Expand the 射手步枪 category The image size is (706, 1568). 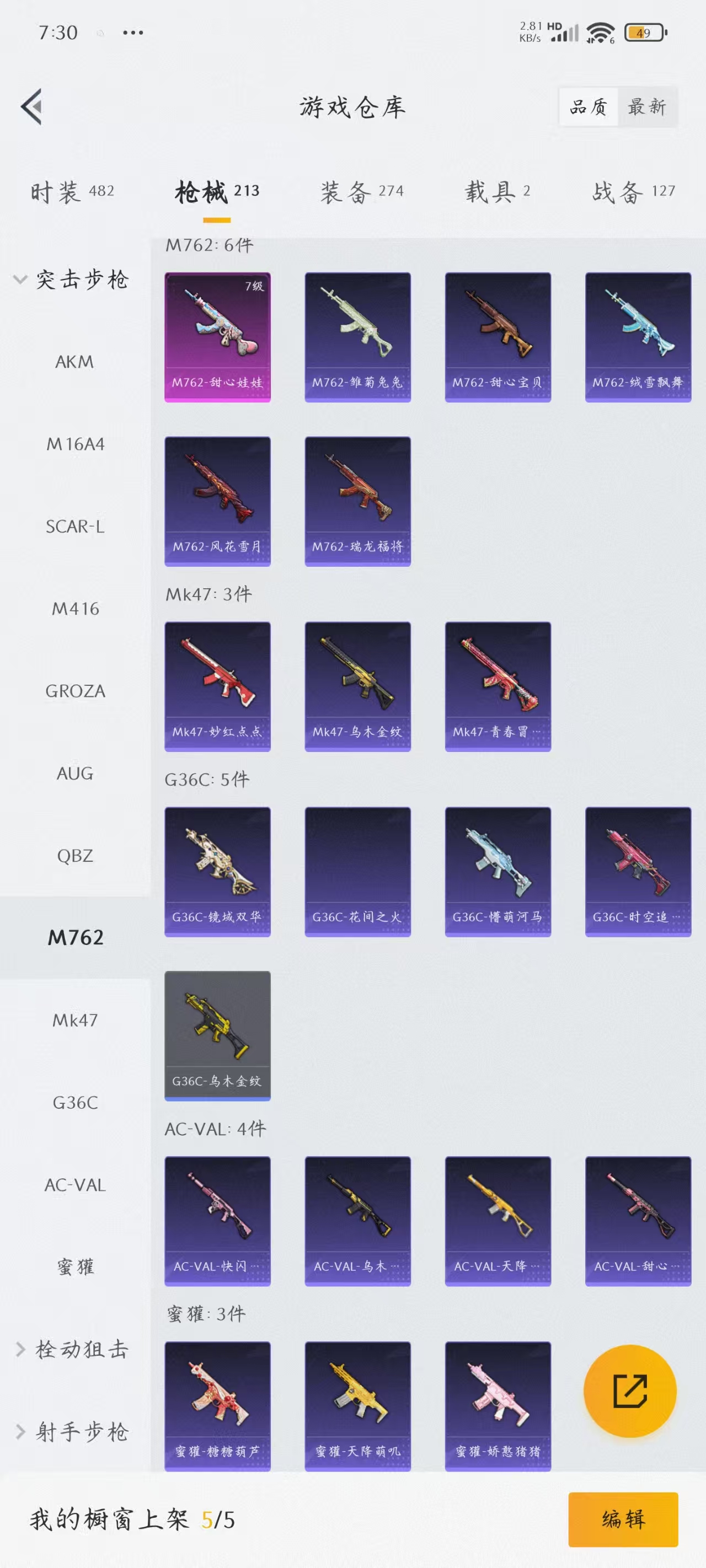click(x=72, y=1432)
